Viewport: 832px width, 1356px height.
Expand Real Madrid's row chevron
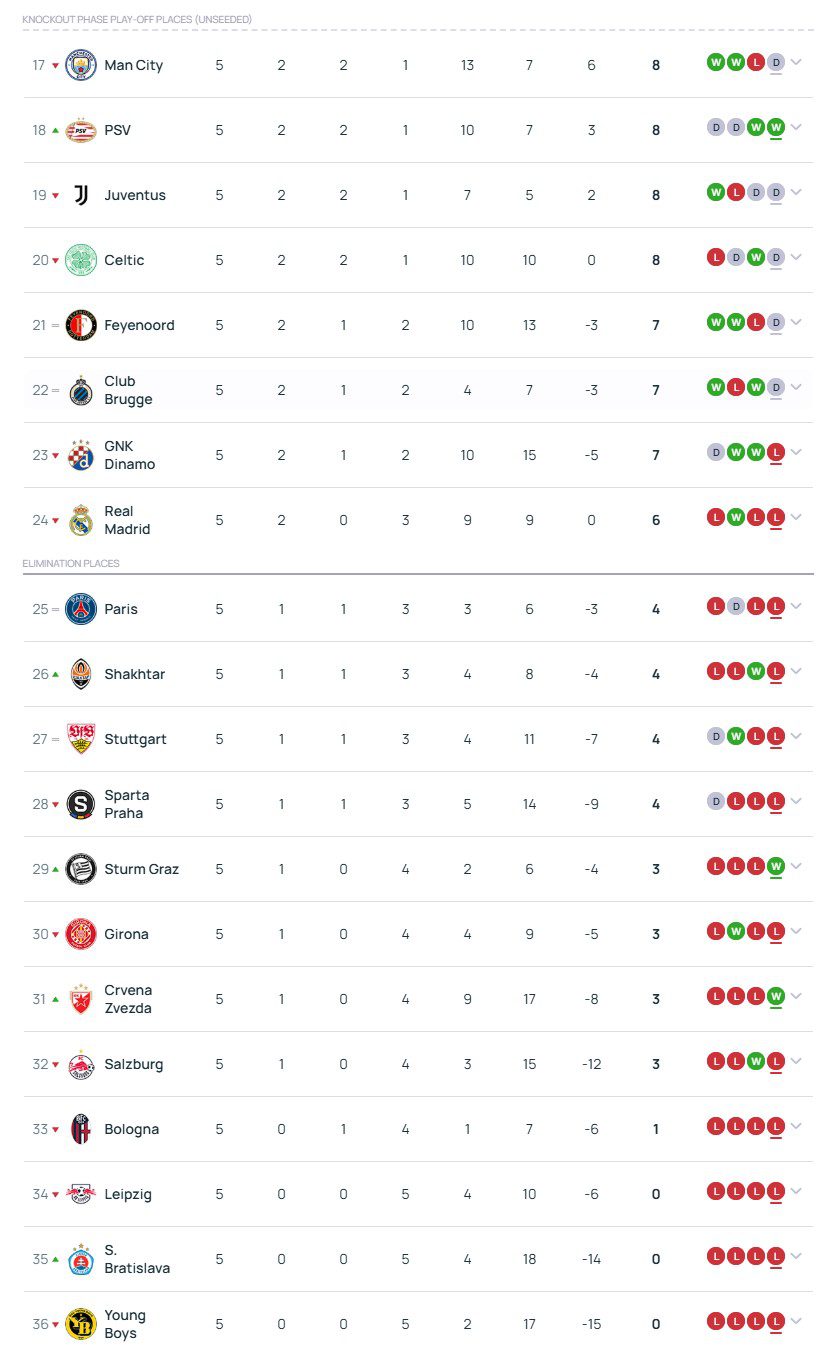click(x=796, y=518)
